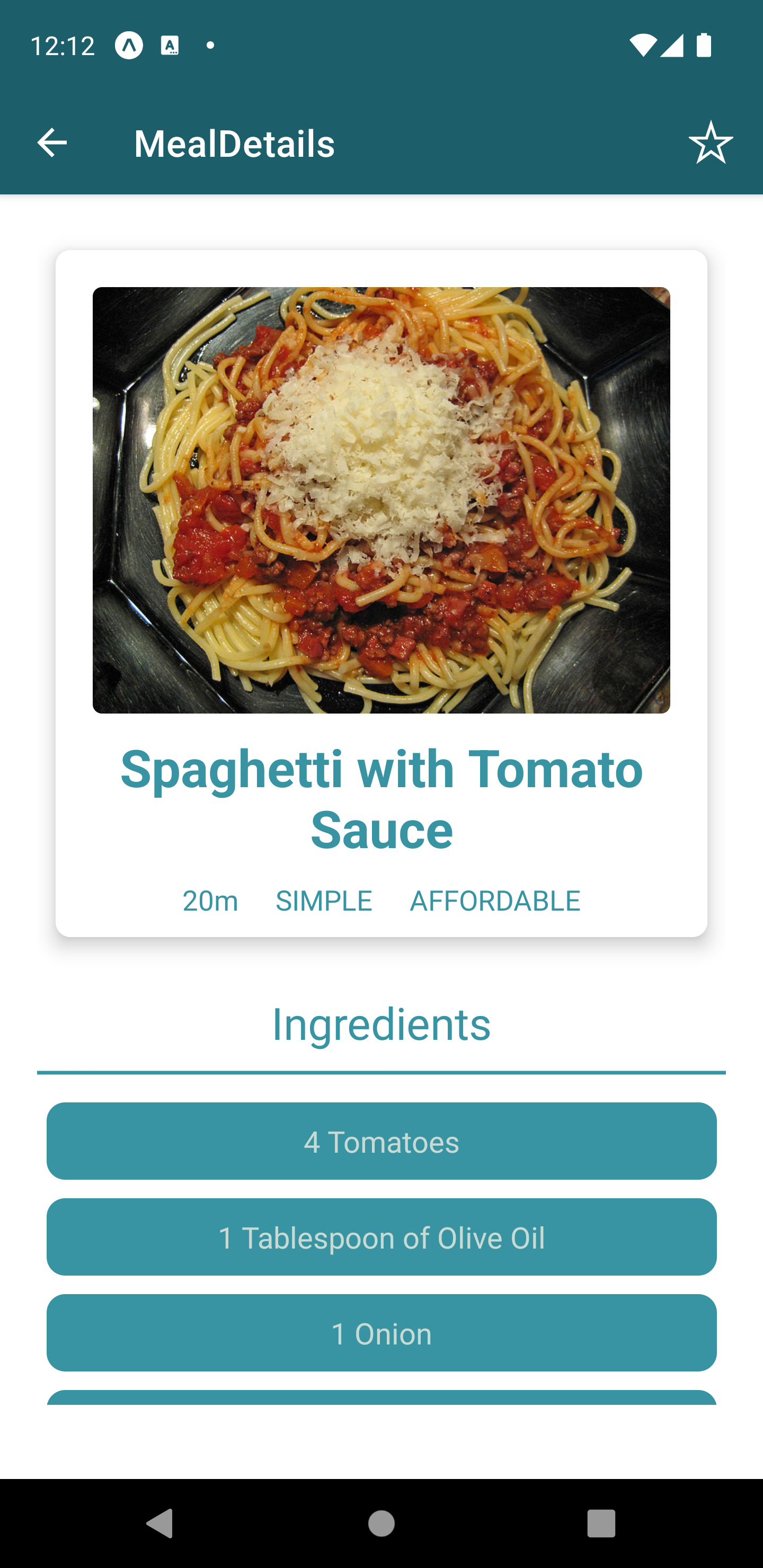Image resolution: width=763 pixels, height=1568 pixels.
Task: Tap the 20m duration label
Action: (x=209, y=901)
